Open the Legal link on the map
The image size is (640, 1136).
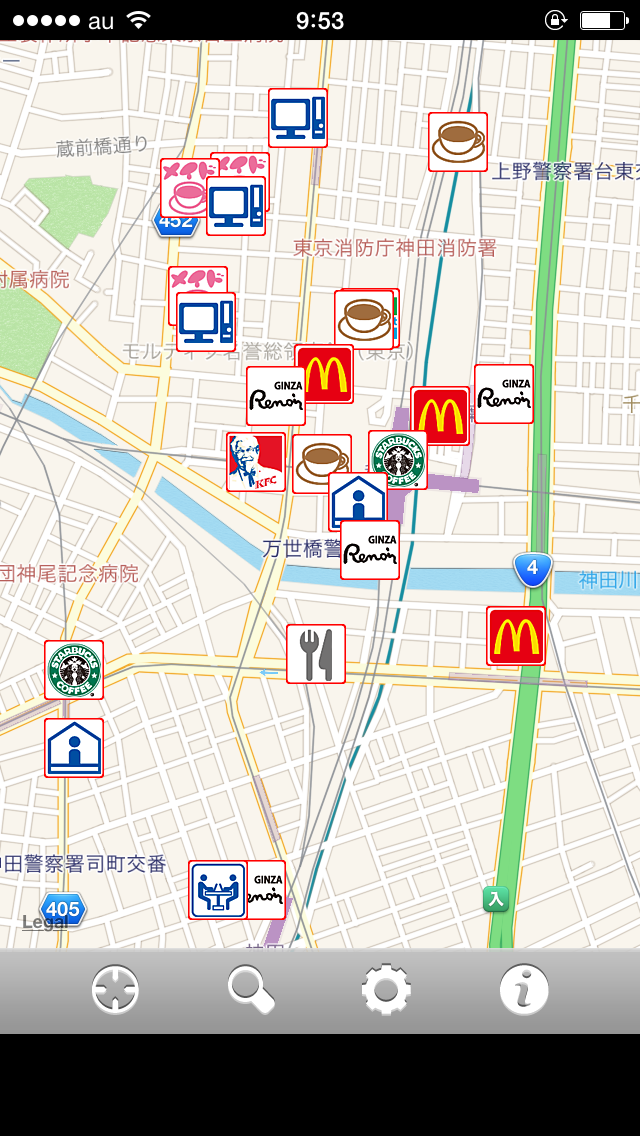coord(44,922)
